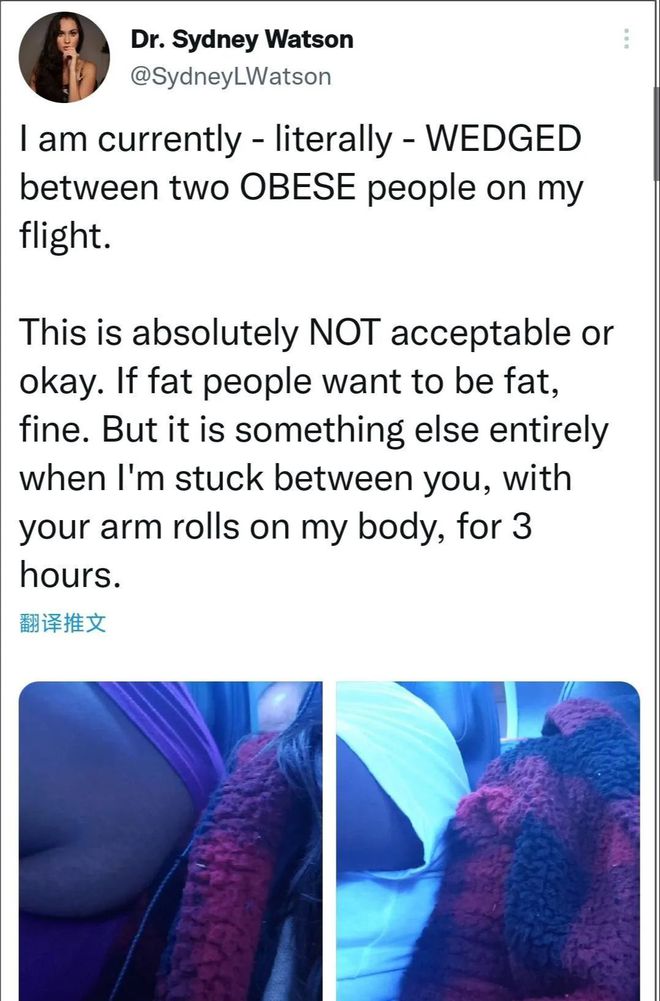Open the tweet's overflow menu
Viewport: 660px width, 1001px height.
627,39
